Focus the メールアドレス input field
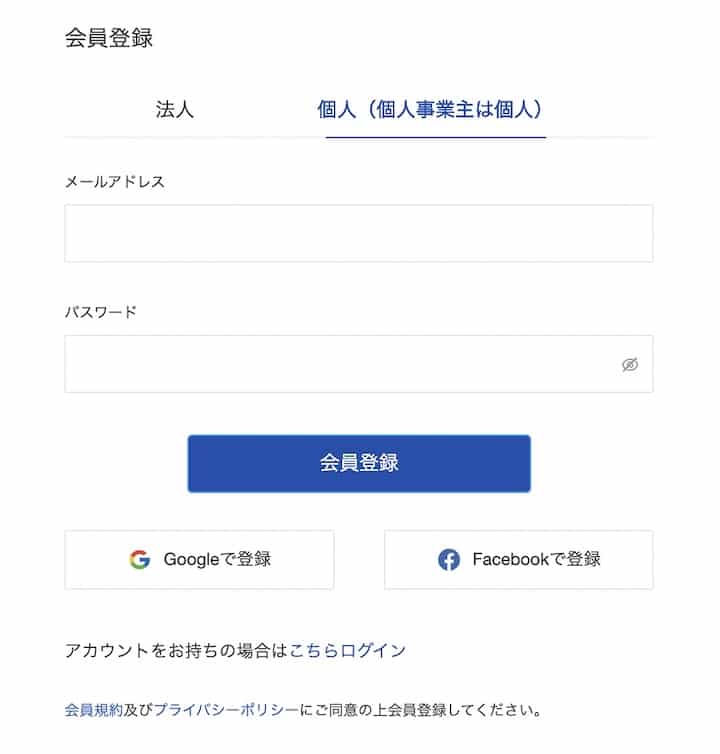This screenshot has width=720, height=754. 358,234
